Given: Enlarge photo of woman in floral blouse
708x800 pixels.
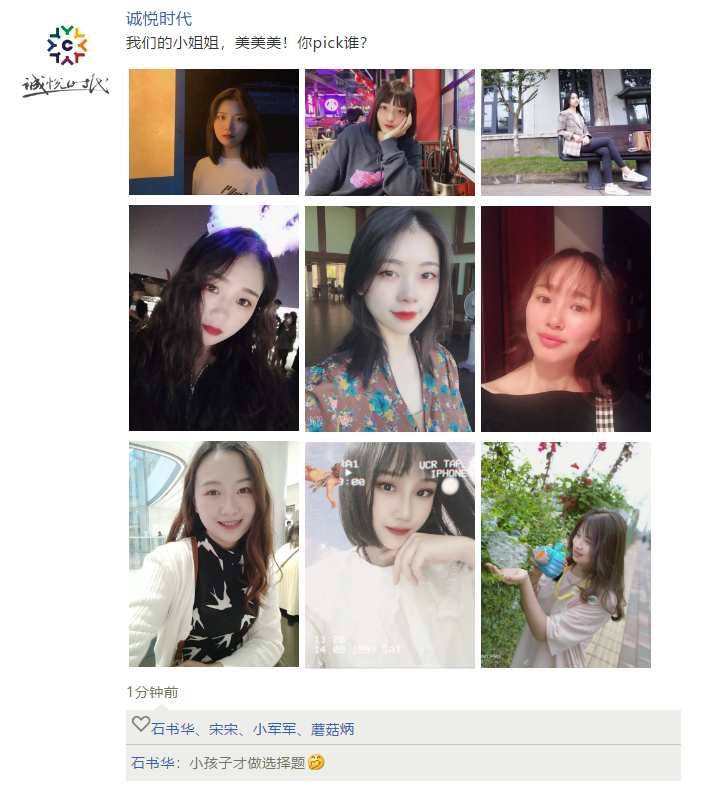Looking at the screenshot, I should pos(390,318).
